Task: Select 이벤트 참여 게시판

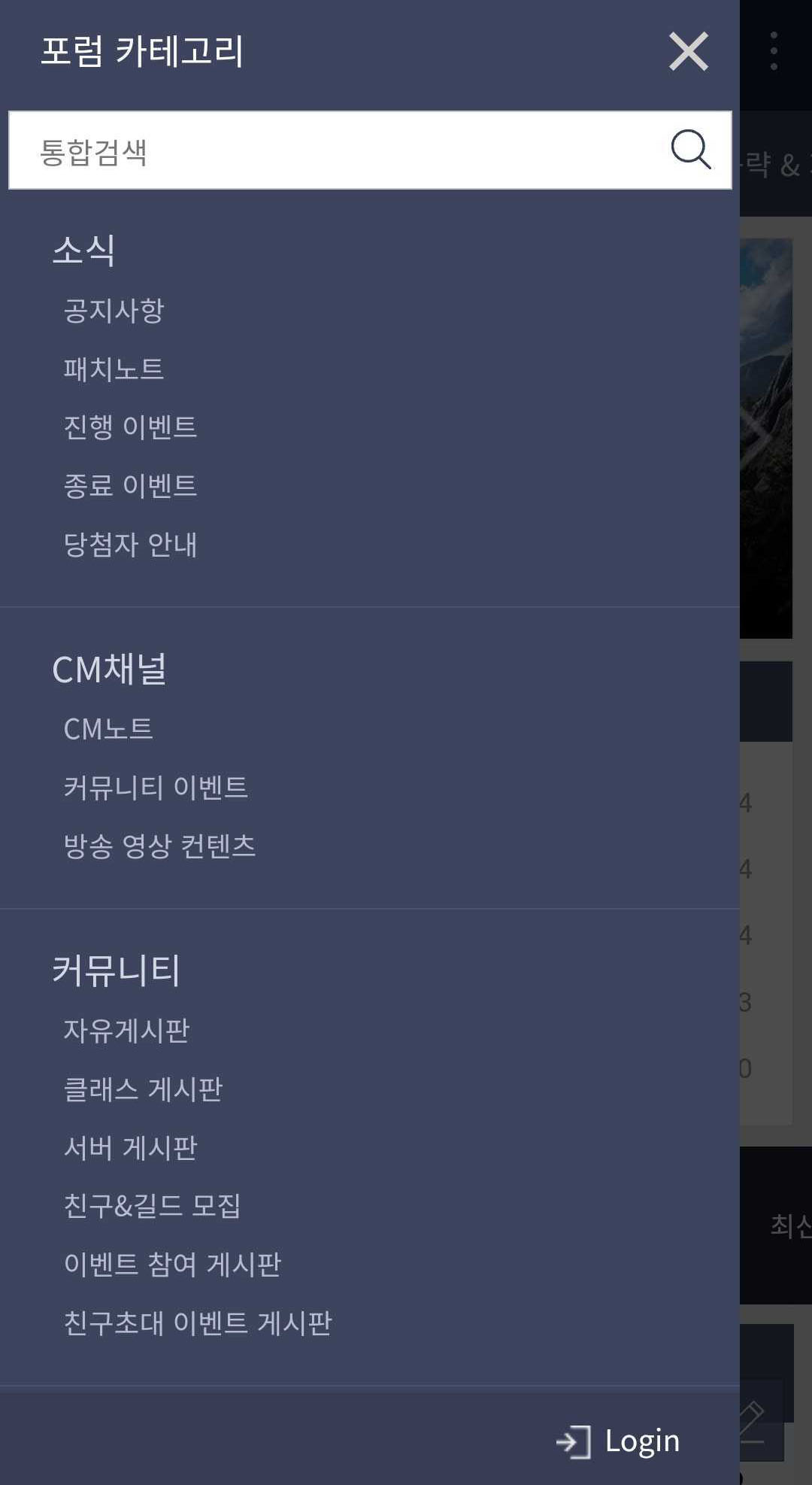Action: (172, 1265)
